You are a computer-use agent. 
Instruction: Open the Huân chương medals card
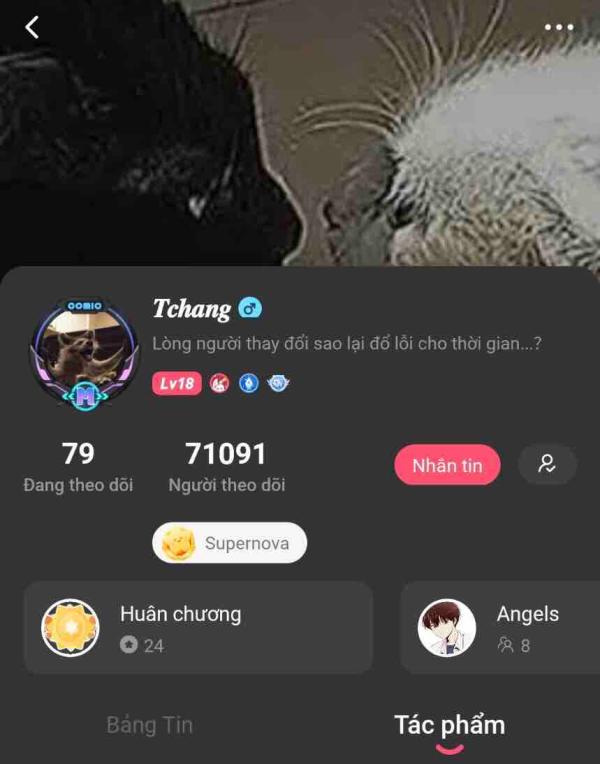[x=198, y=628]
